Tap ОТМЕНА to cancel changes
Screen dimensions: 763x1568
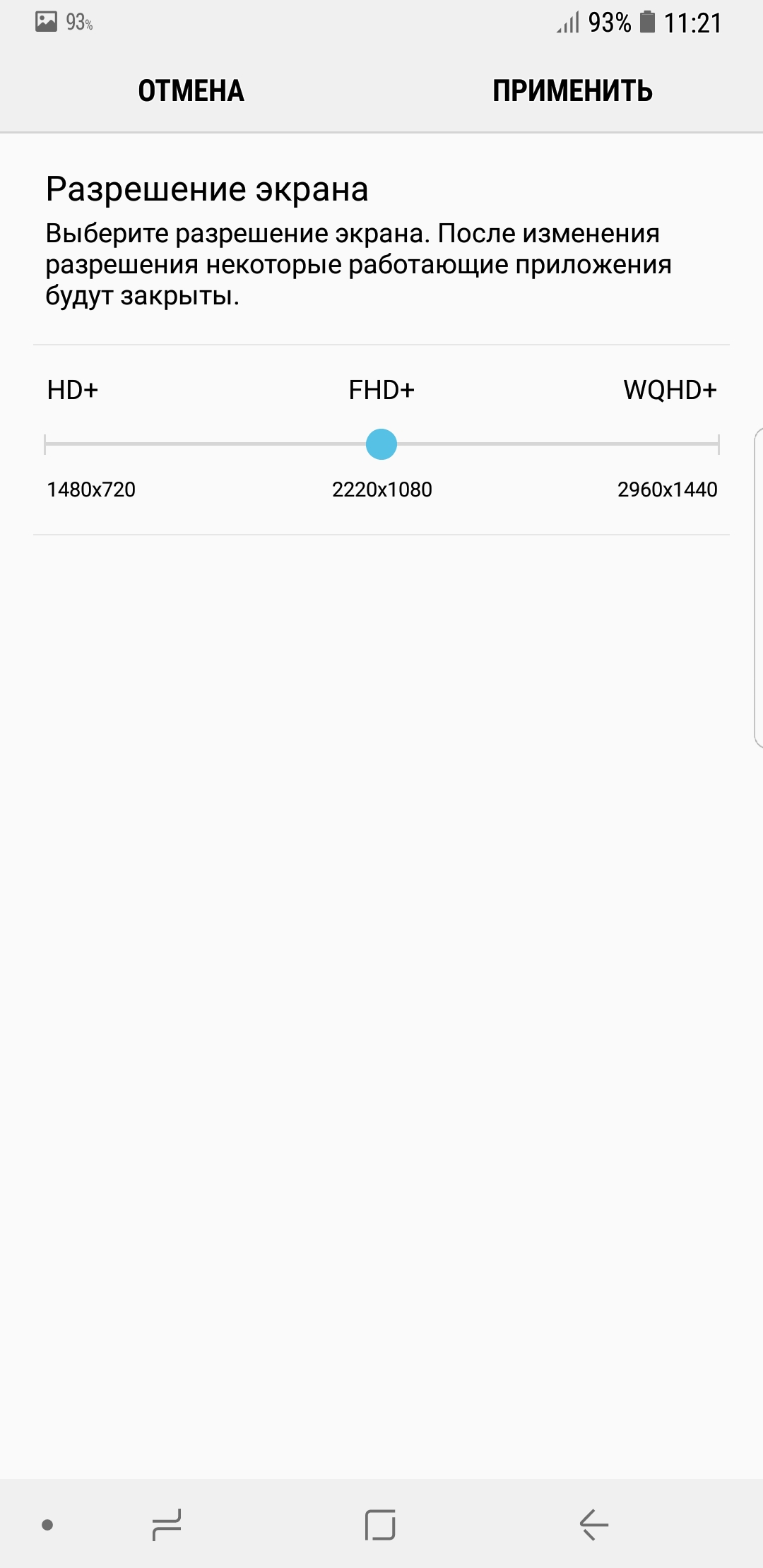[191, 91]
